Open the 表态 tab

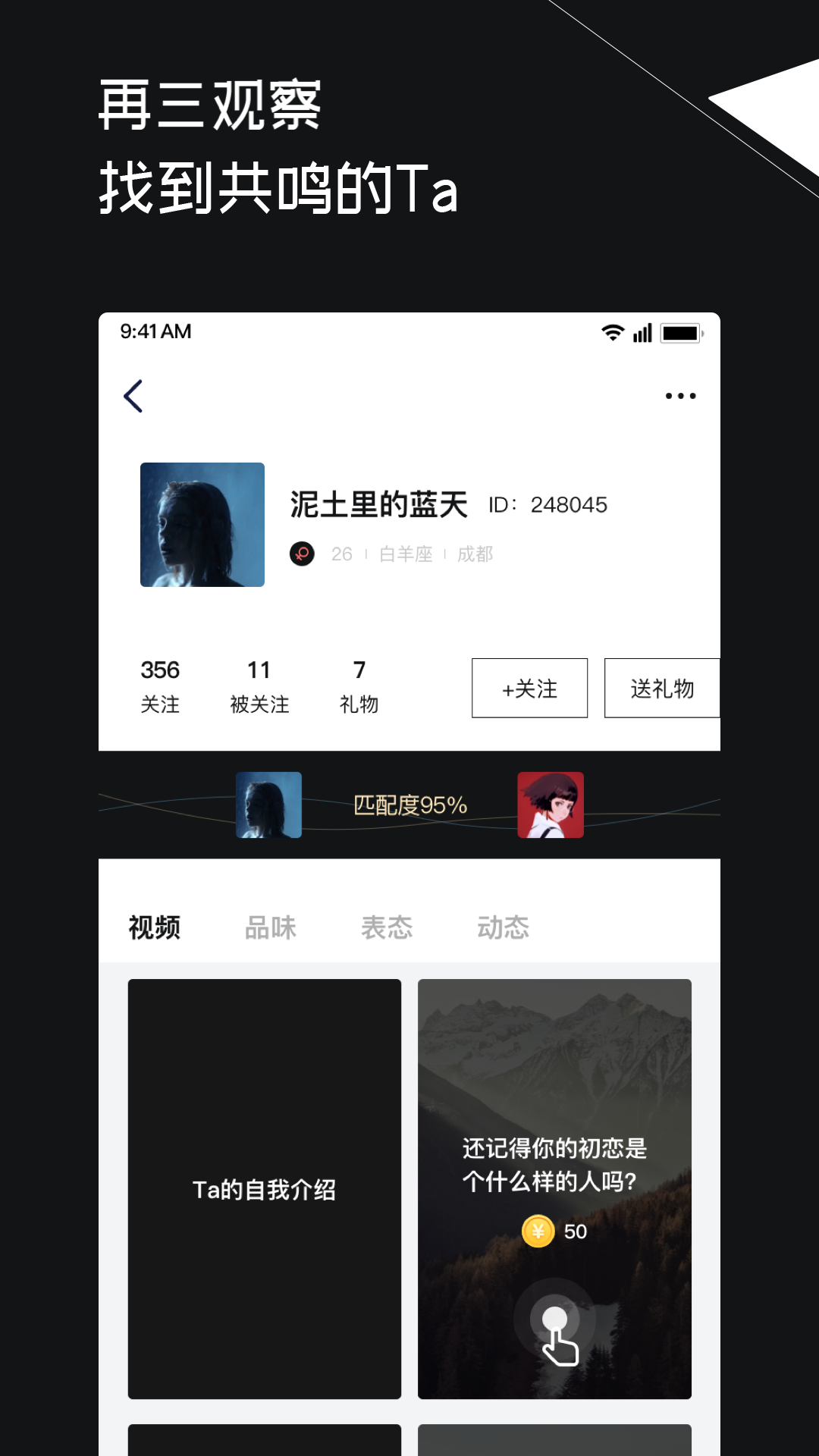388,927
